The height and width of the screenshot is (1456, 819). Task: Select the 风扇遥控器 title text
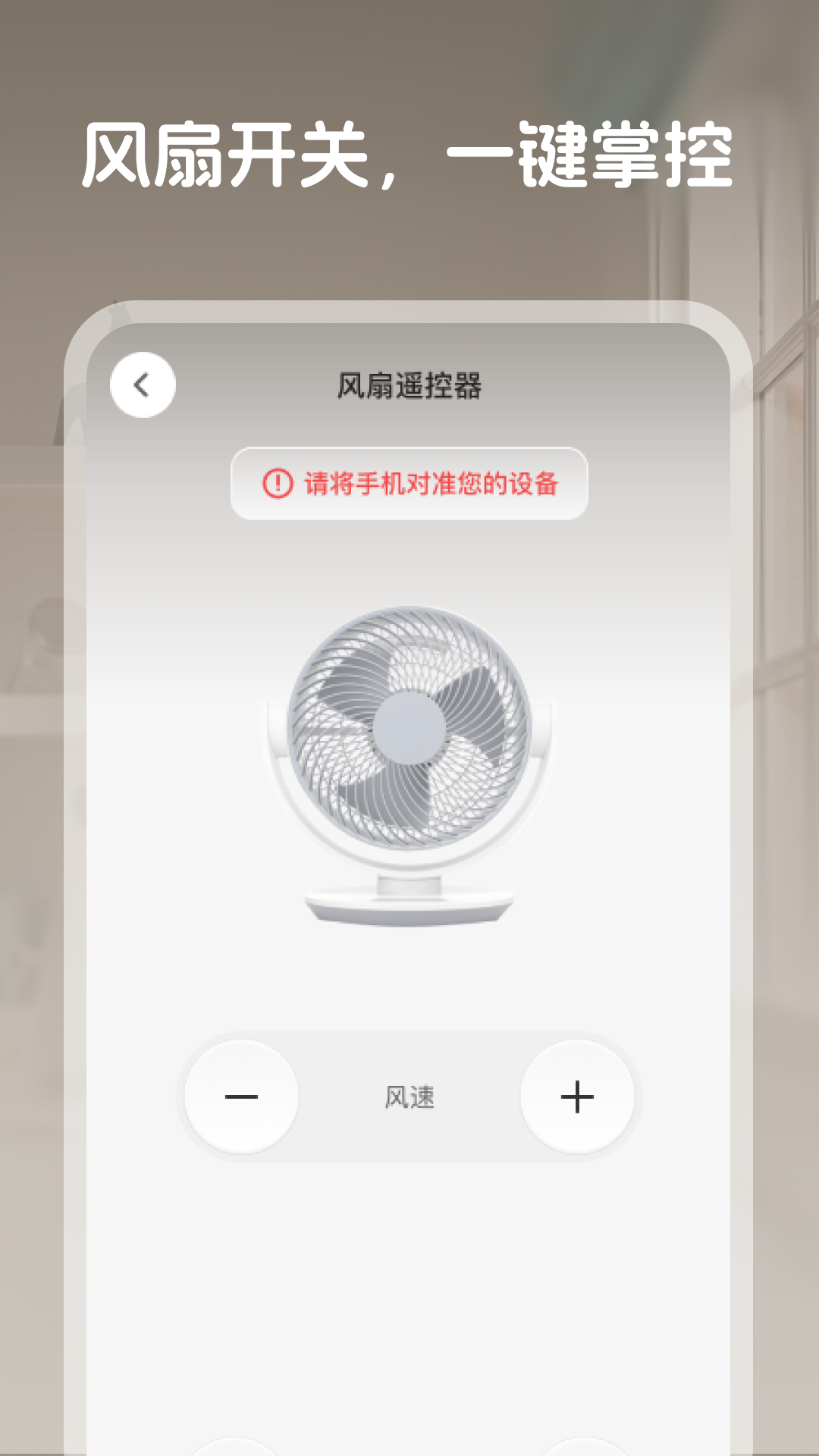pos(409,383)
